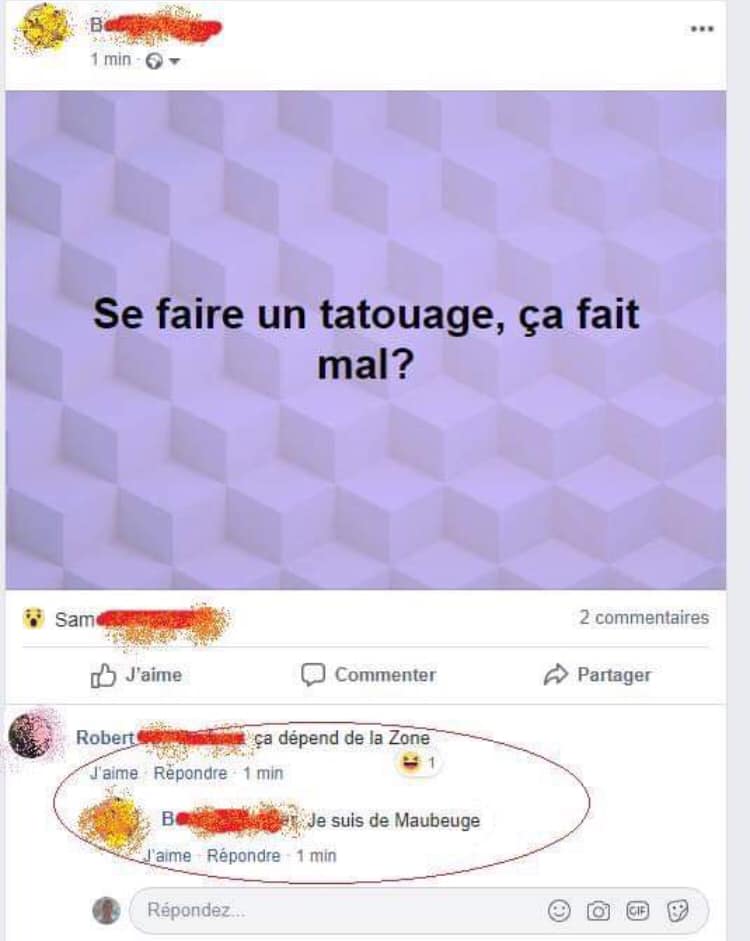This screenshot has width=750, height=941.
Task: Tap Commenter to write a comment
Action: [369, 675]
